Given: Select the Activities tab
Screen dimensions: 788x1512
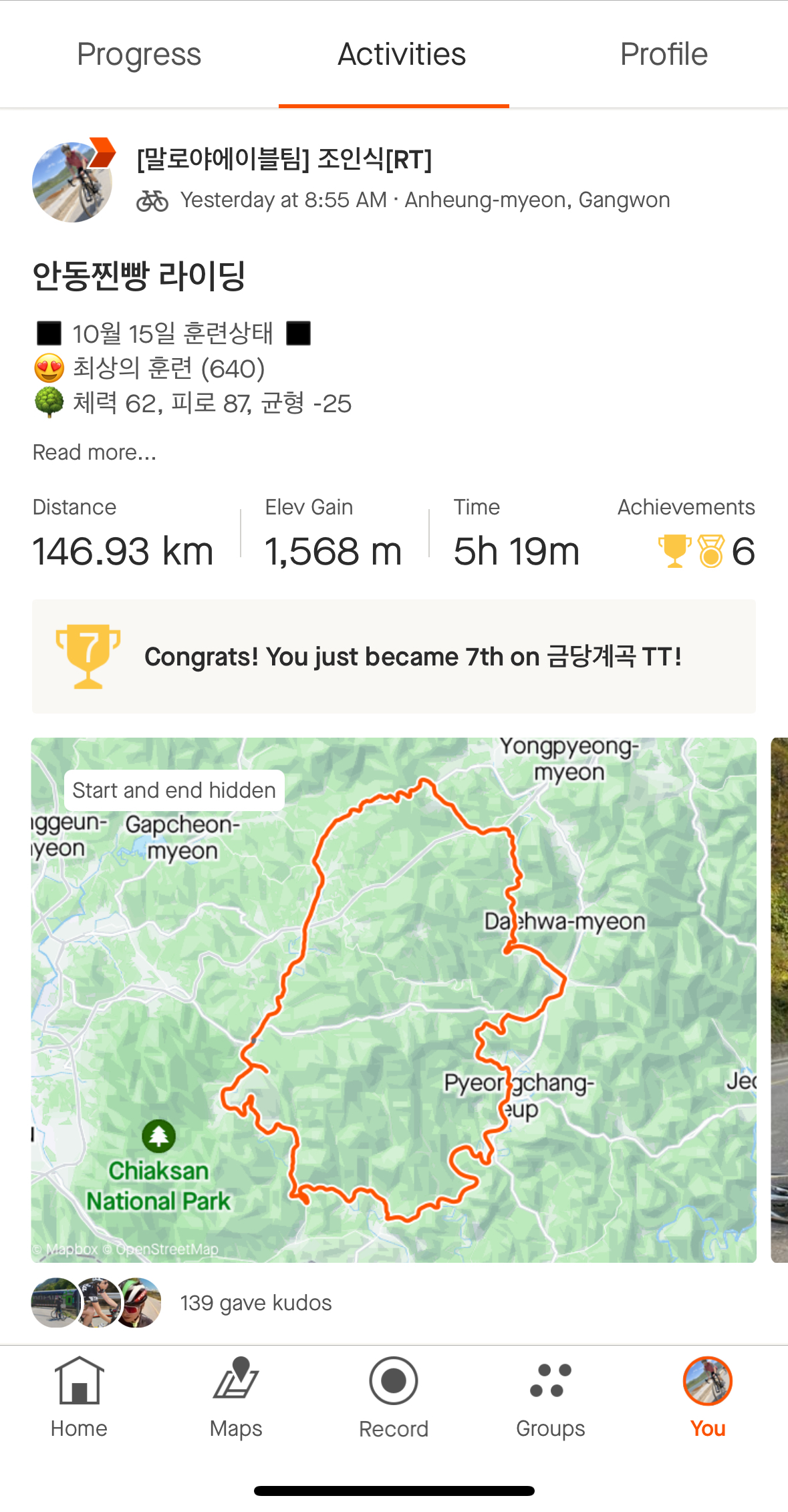Looking at the screenshot, I should [401, 55].
